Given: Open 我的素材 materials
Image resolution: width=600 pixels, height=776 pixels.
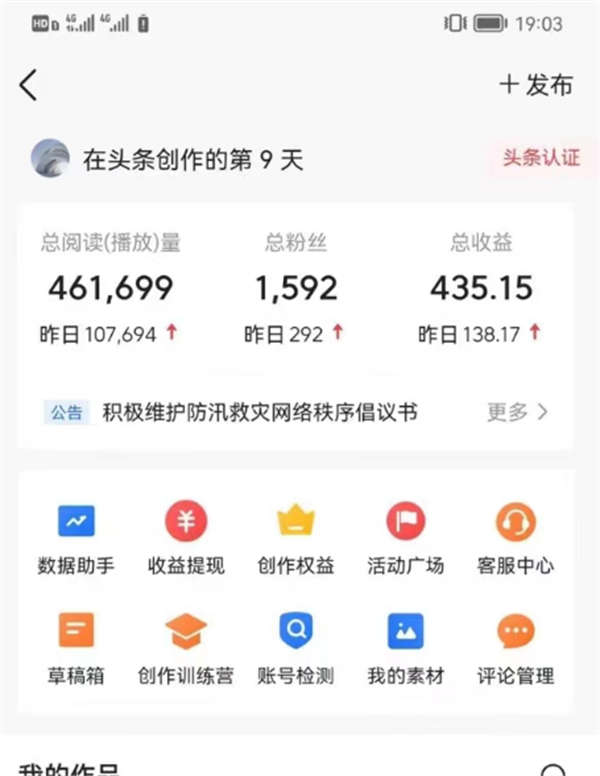Looking at the screenshot, I should [406, 648].
